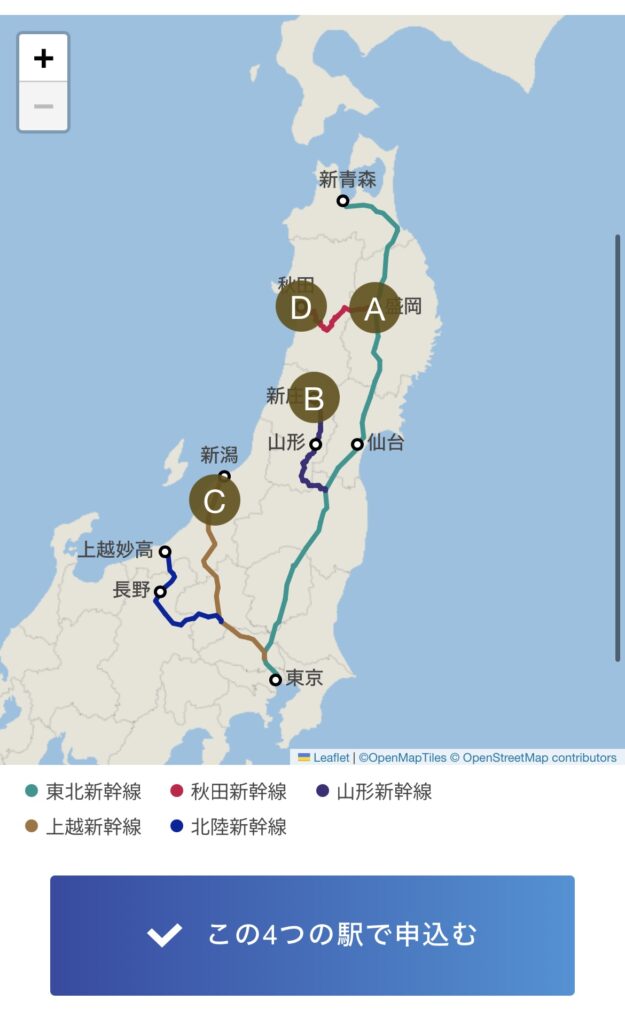Select station marker D near Akita

(x=301, y=309)
